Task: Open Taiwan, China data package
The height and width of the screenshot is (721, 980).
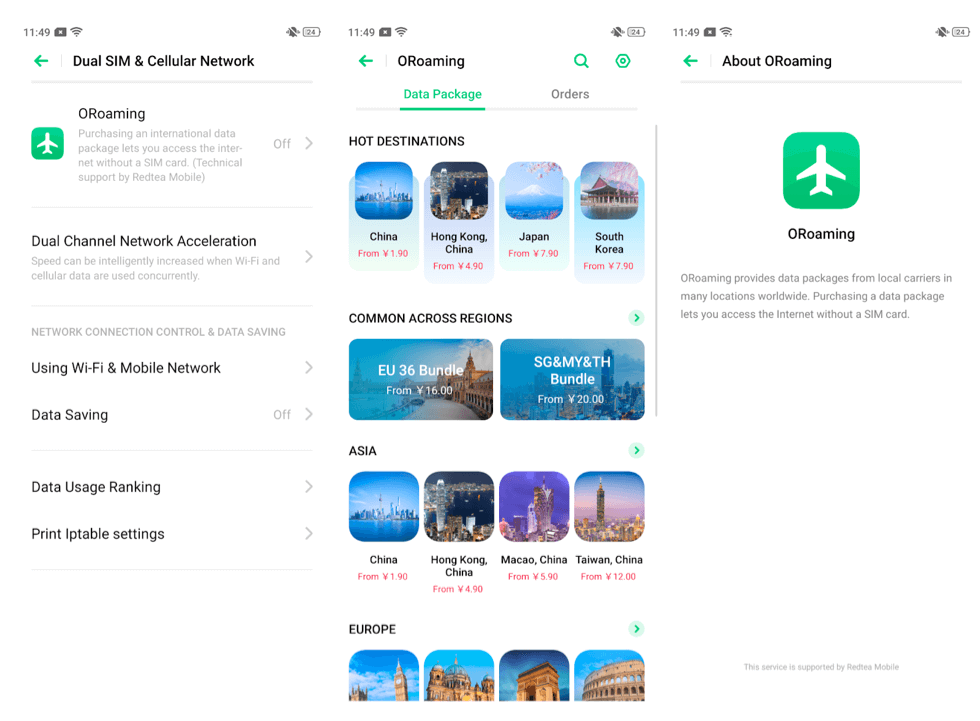Action: (609, 525)
